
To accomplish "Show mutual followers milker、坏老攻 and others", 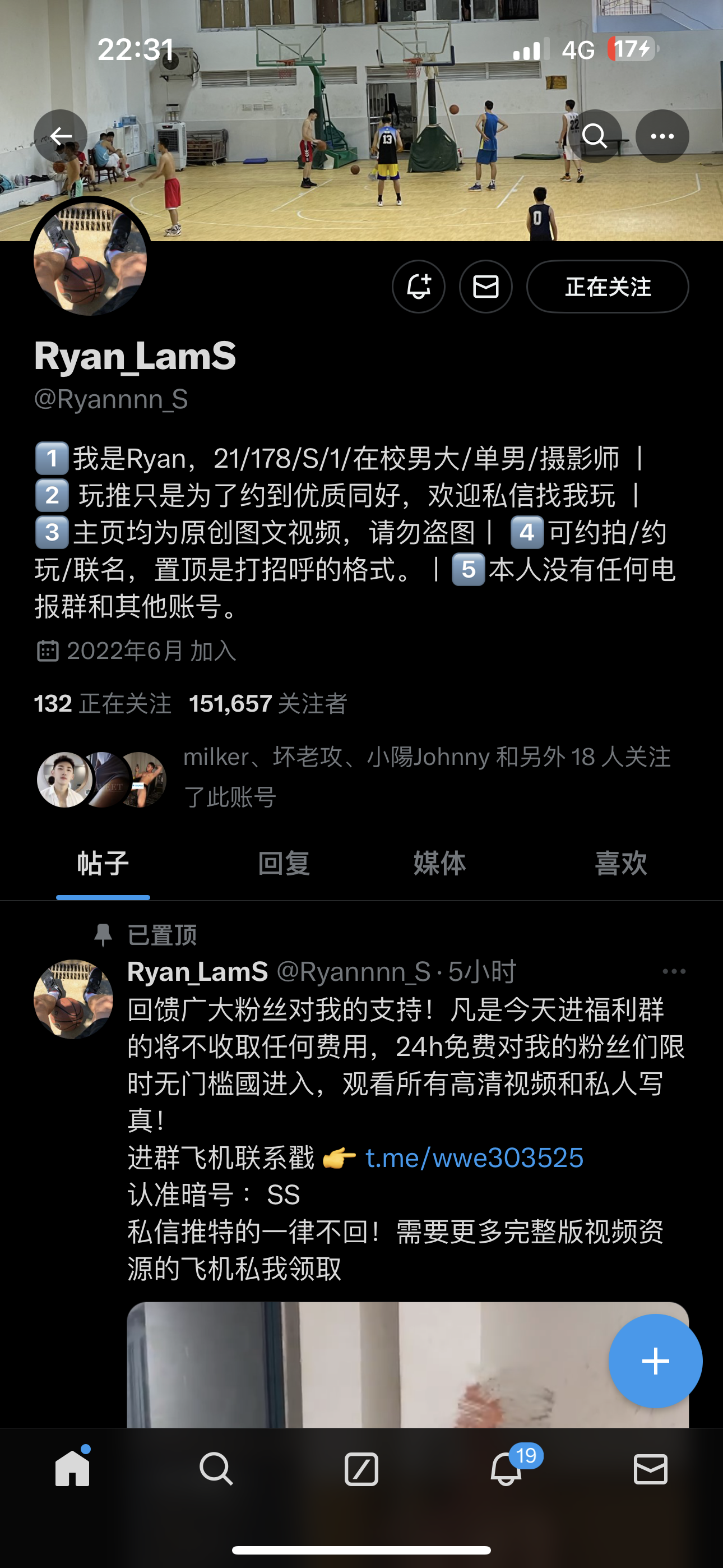I will [x=354, y=777].
